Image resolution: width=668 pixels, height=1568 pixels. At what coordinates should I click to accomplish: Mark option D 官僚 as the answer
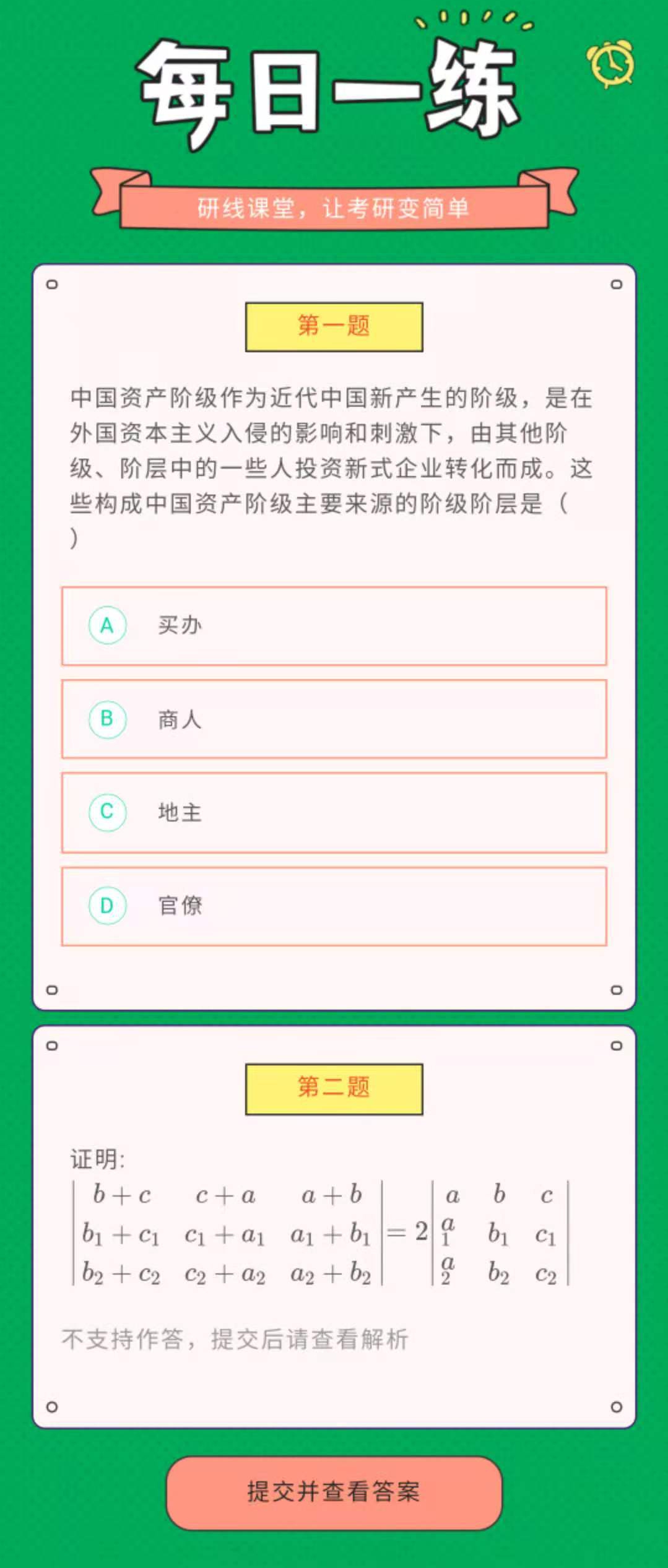[x=333, y=906]
